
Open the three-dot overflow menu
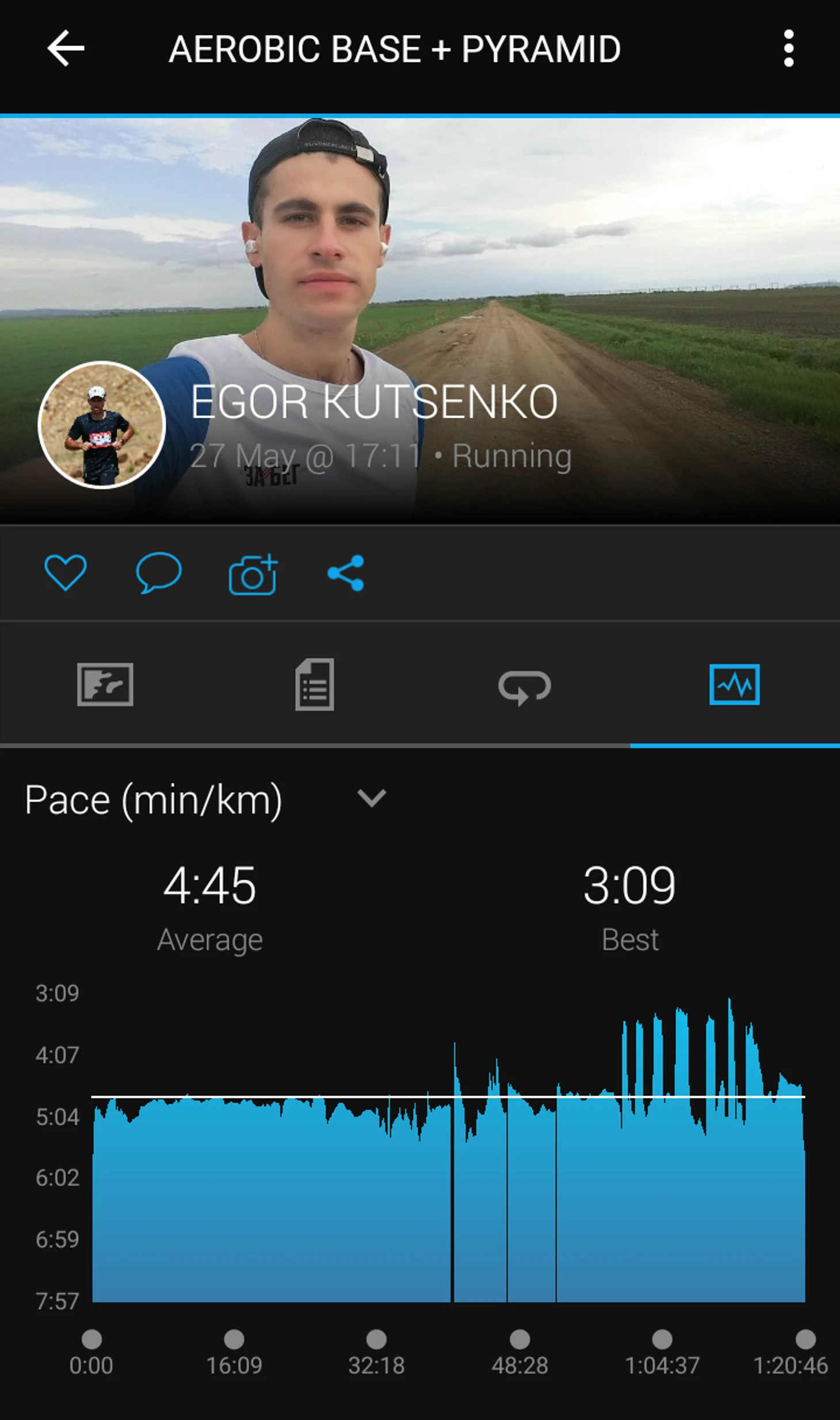click(788, 48)
